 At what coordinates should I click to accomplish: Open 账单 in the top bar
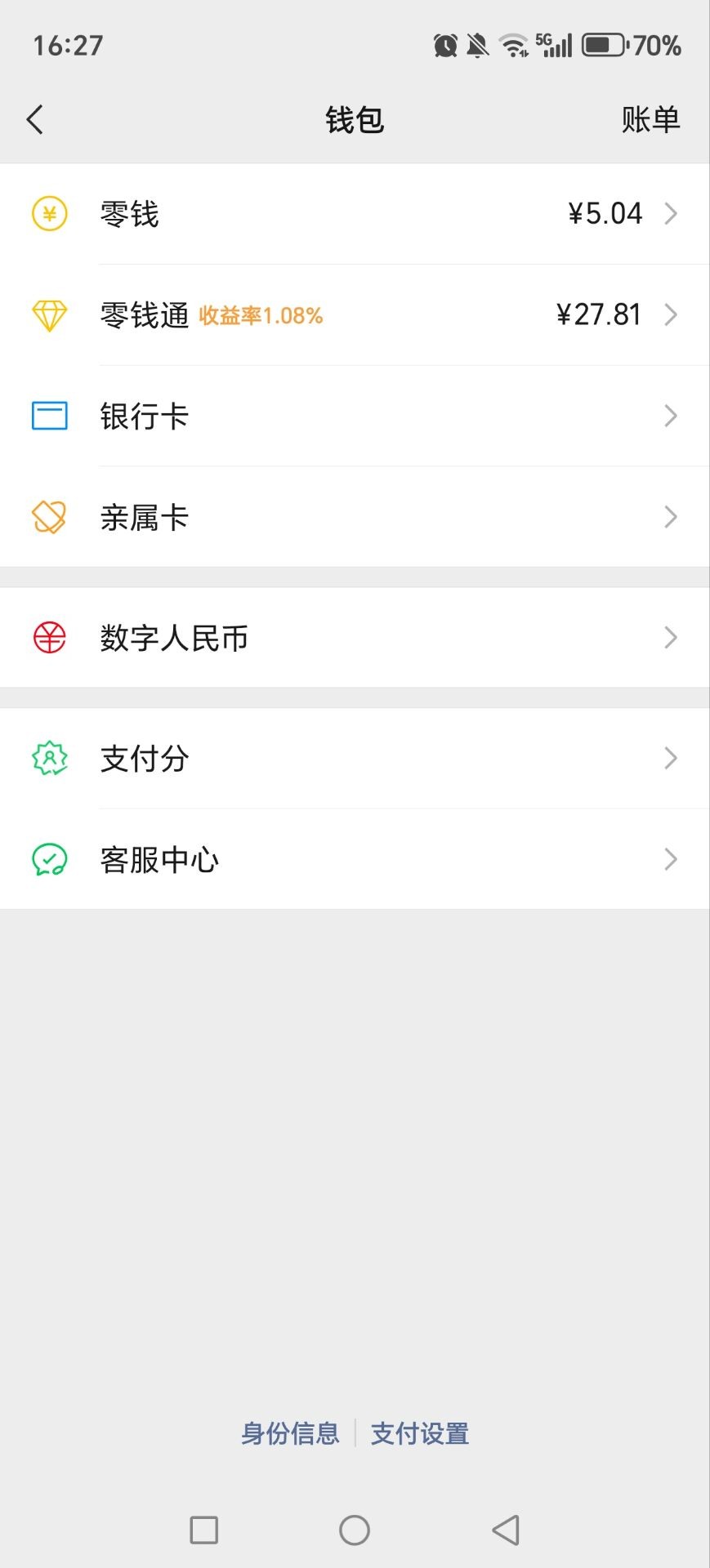[x=650, y=120]
